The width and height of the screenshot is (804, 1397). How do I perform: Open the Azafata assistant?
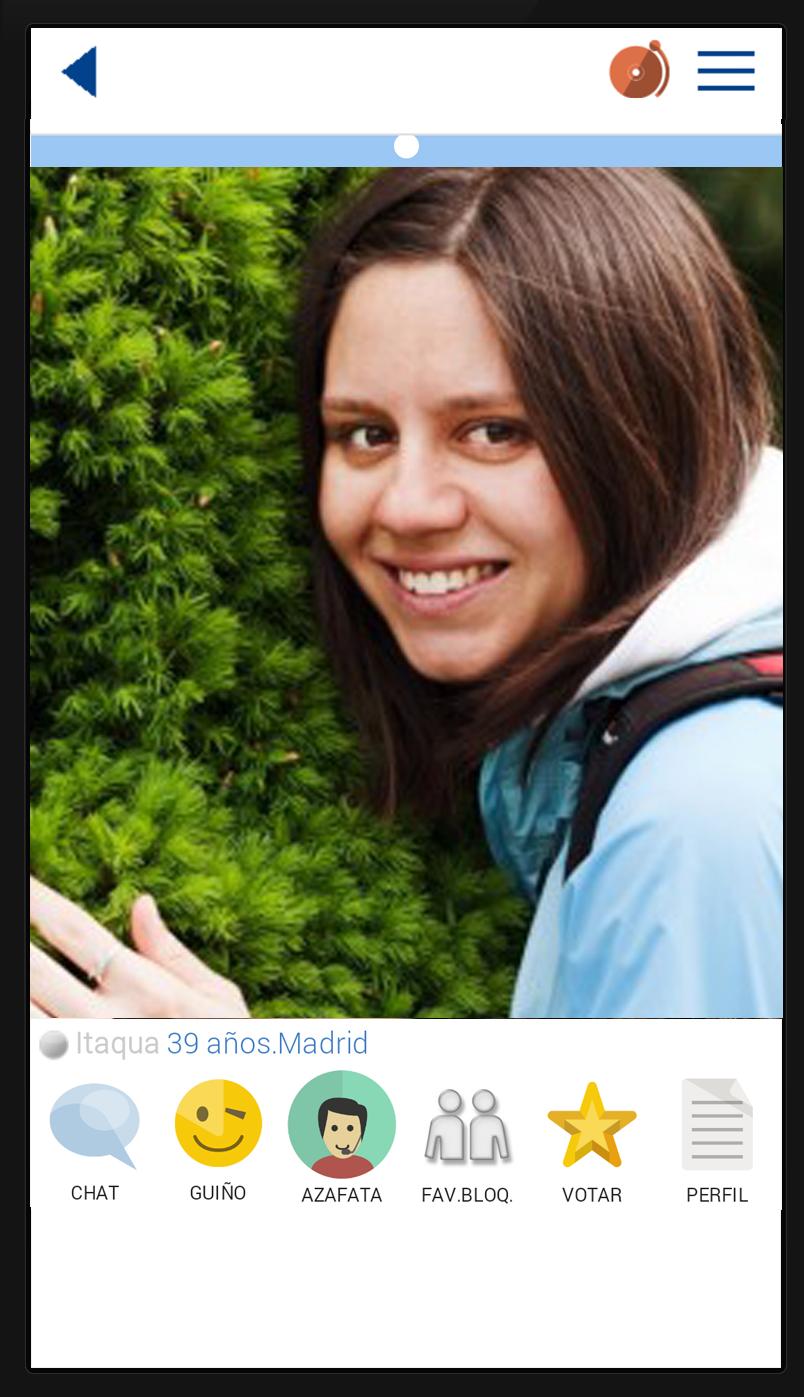click(x=342, y=1136)
